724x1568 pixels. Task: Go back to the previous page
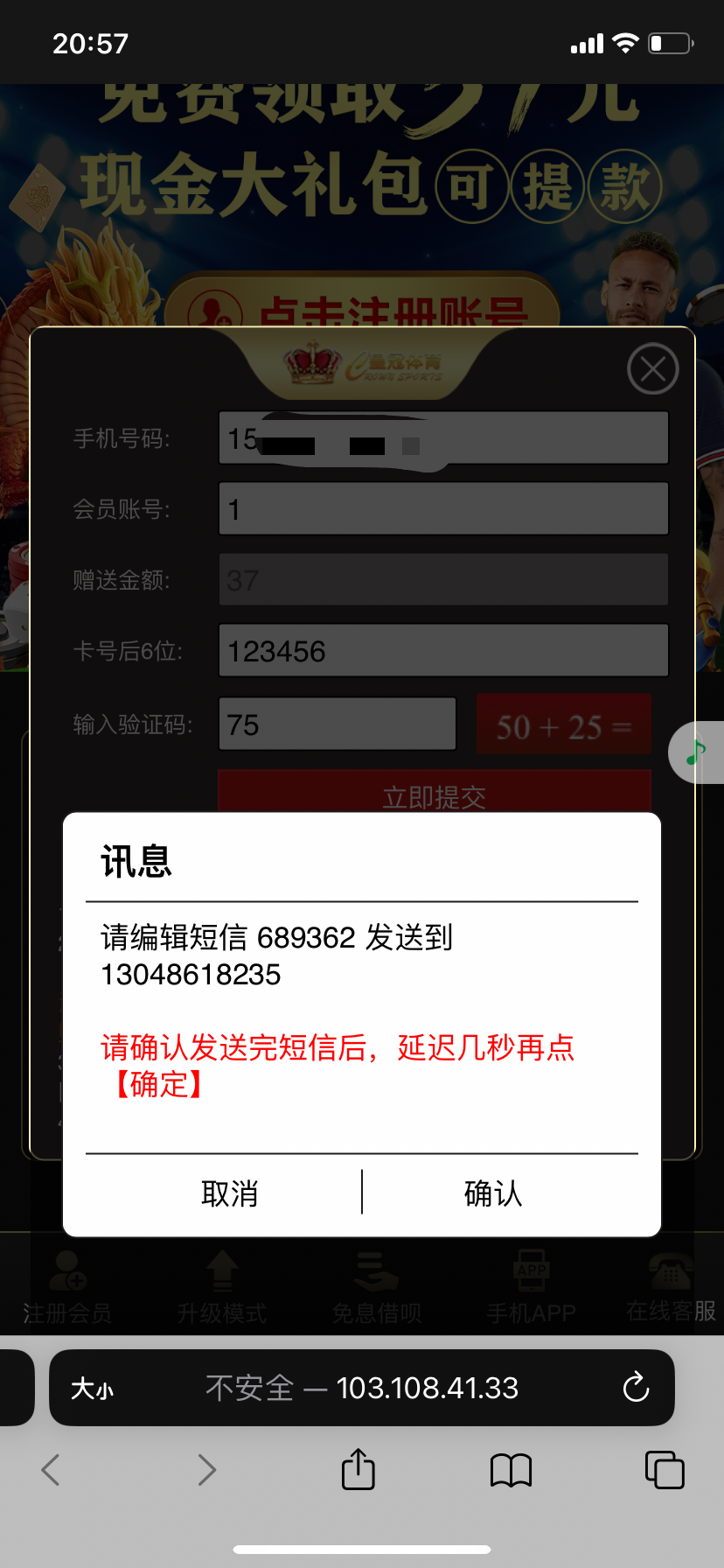(x=51, y=1470)
